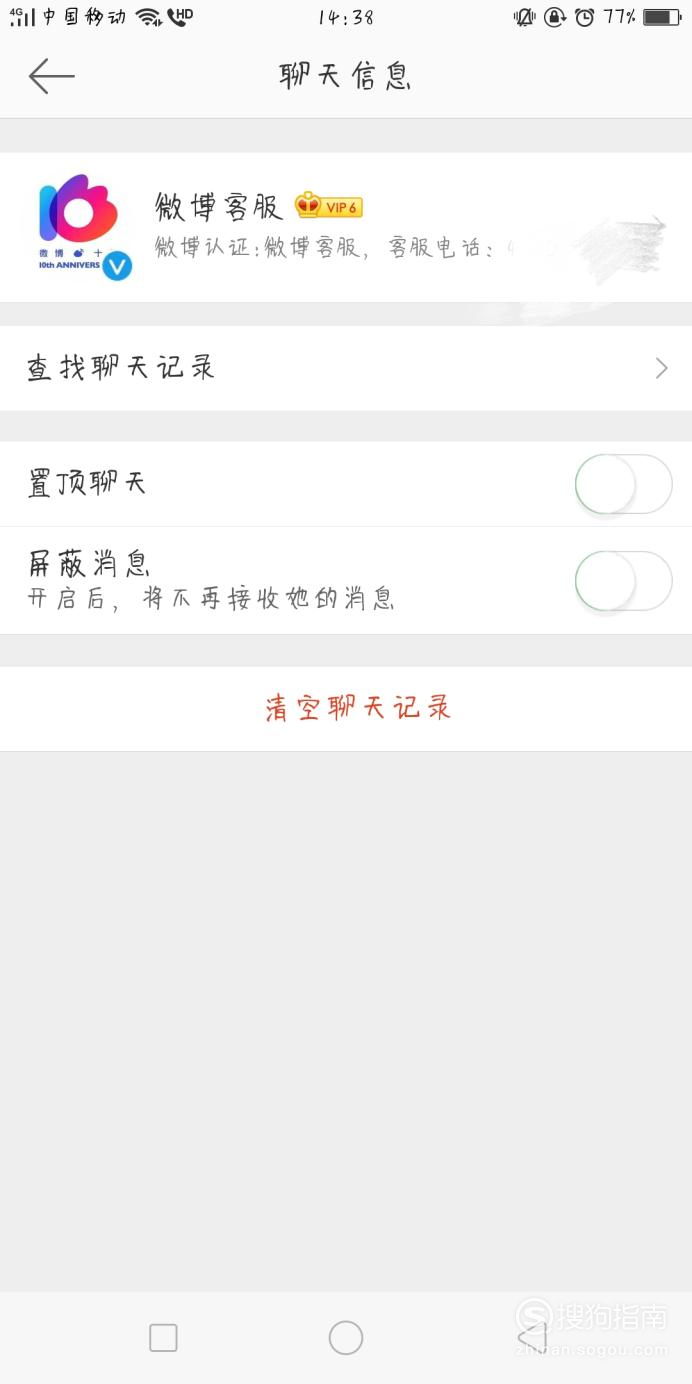692x1384 pixels.
Task: Enable the 屏蔽消息 switch
Action: point(623,581)
